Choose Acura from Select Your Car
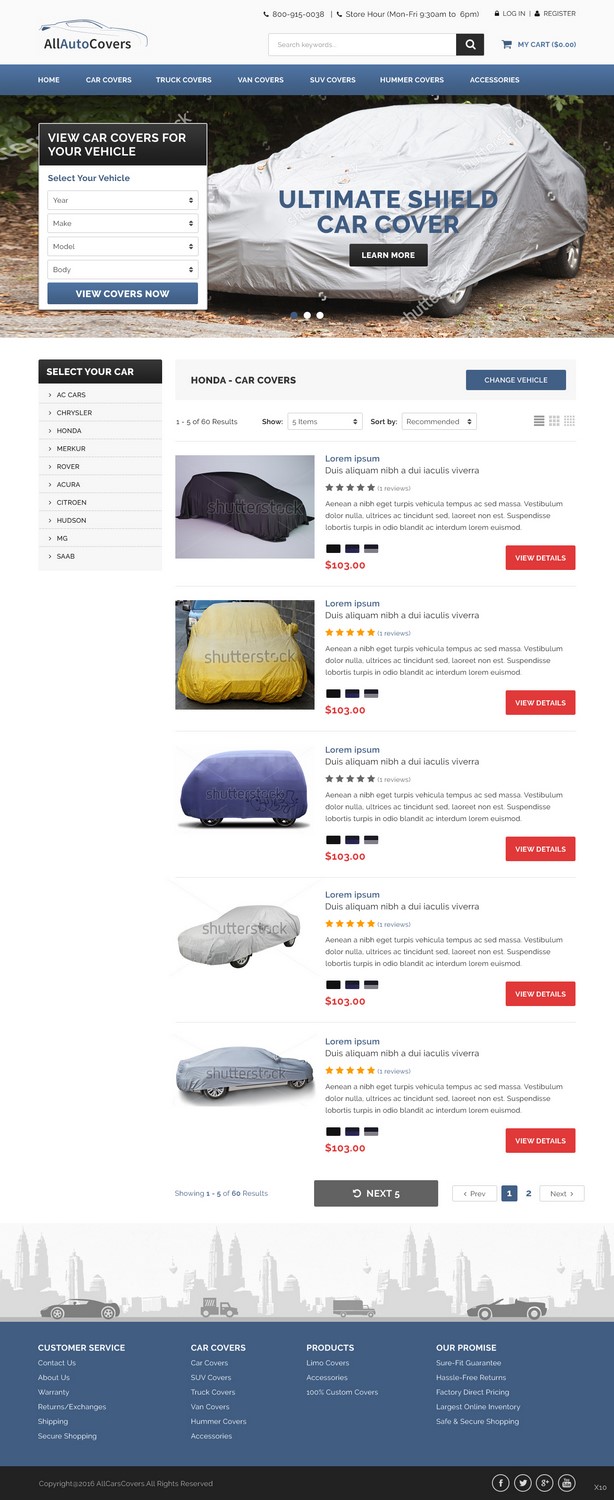The height and width of the screenshot is (1500, 614). (68, 485)
